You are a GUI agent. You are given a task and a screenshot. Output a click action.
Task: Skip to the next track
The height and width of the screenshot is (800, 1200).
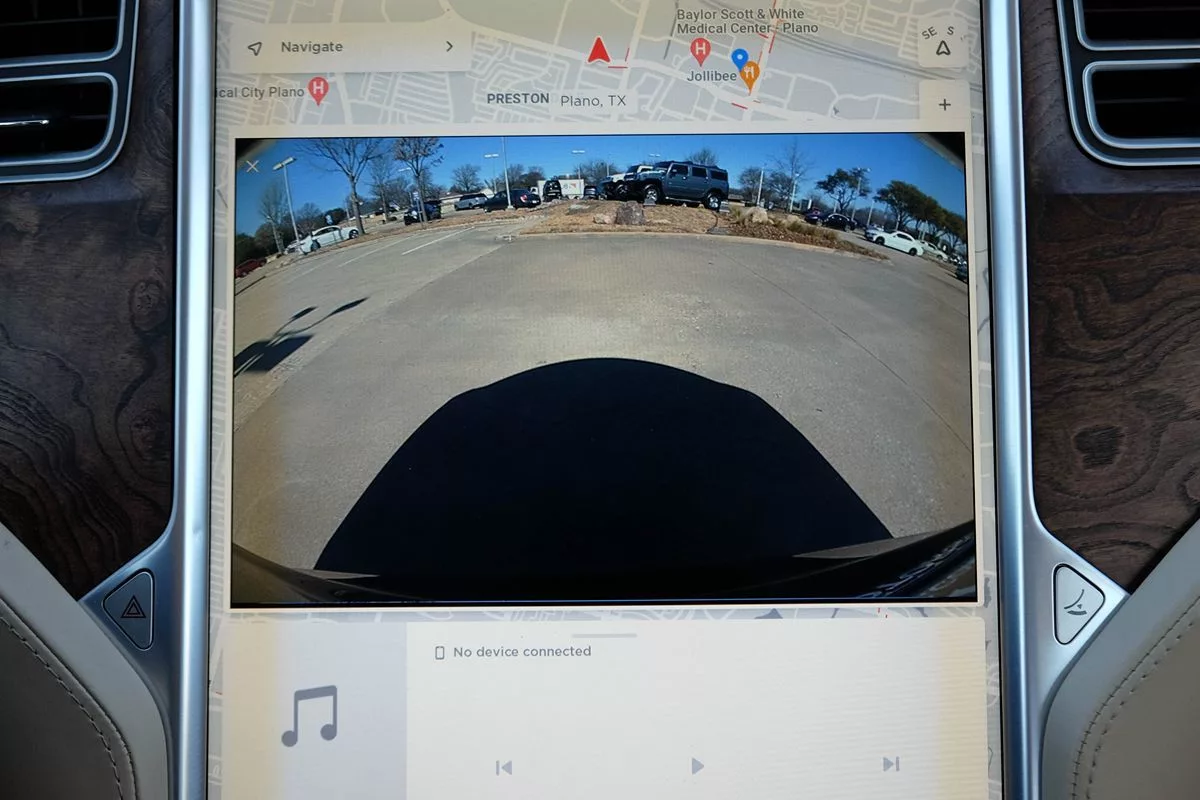[890, 765]
